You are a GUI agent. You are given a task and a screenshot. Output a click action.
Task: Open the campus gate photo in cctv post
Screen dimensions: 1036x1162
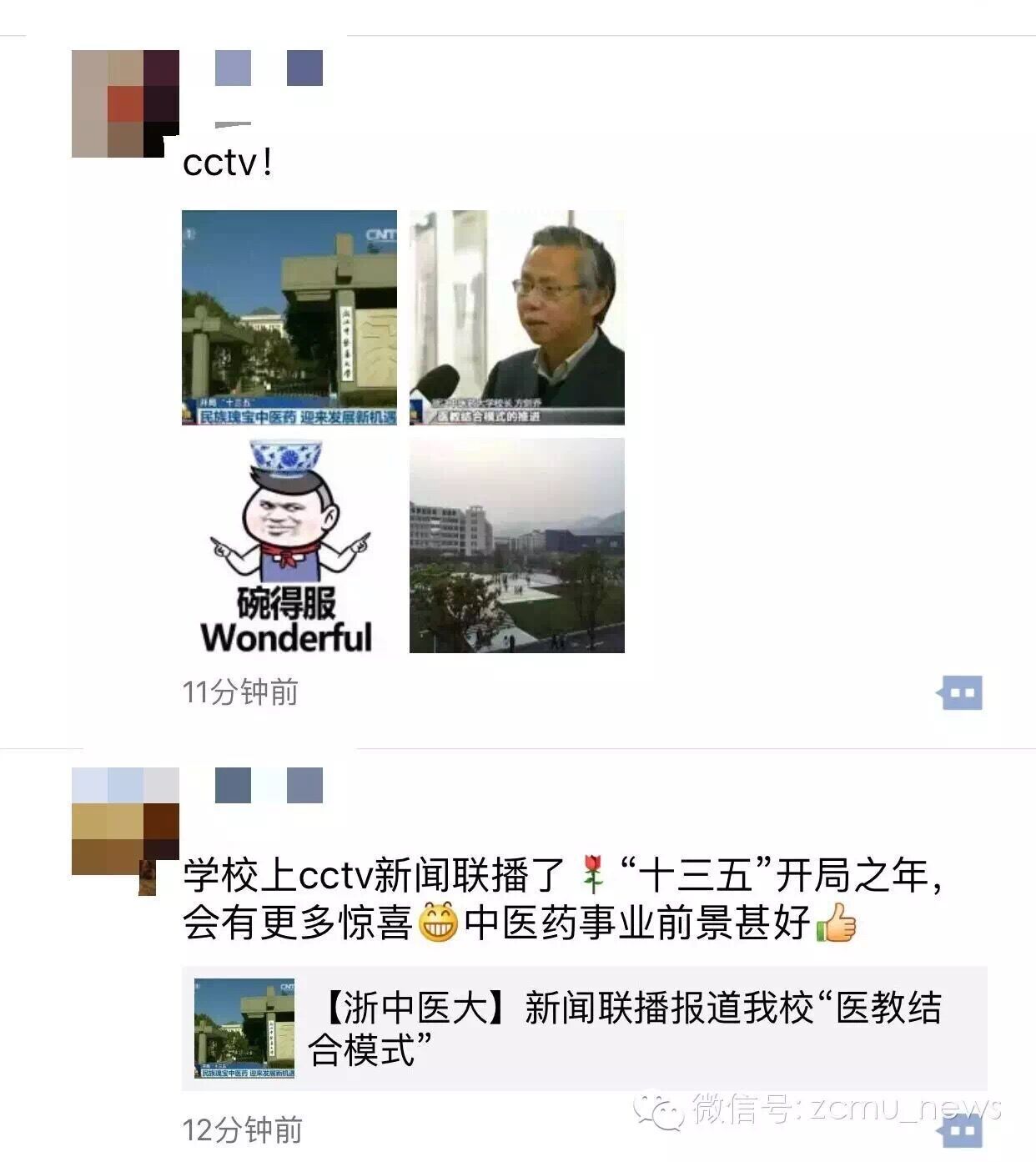[x=289, y=317]
